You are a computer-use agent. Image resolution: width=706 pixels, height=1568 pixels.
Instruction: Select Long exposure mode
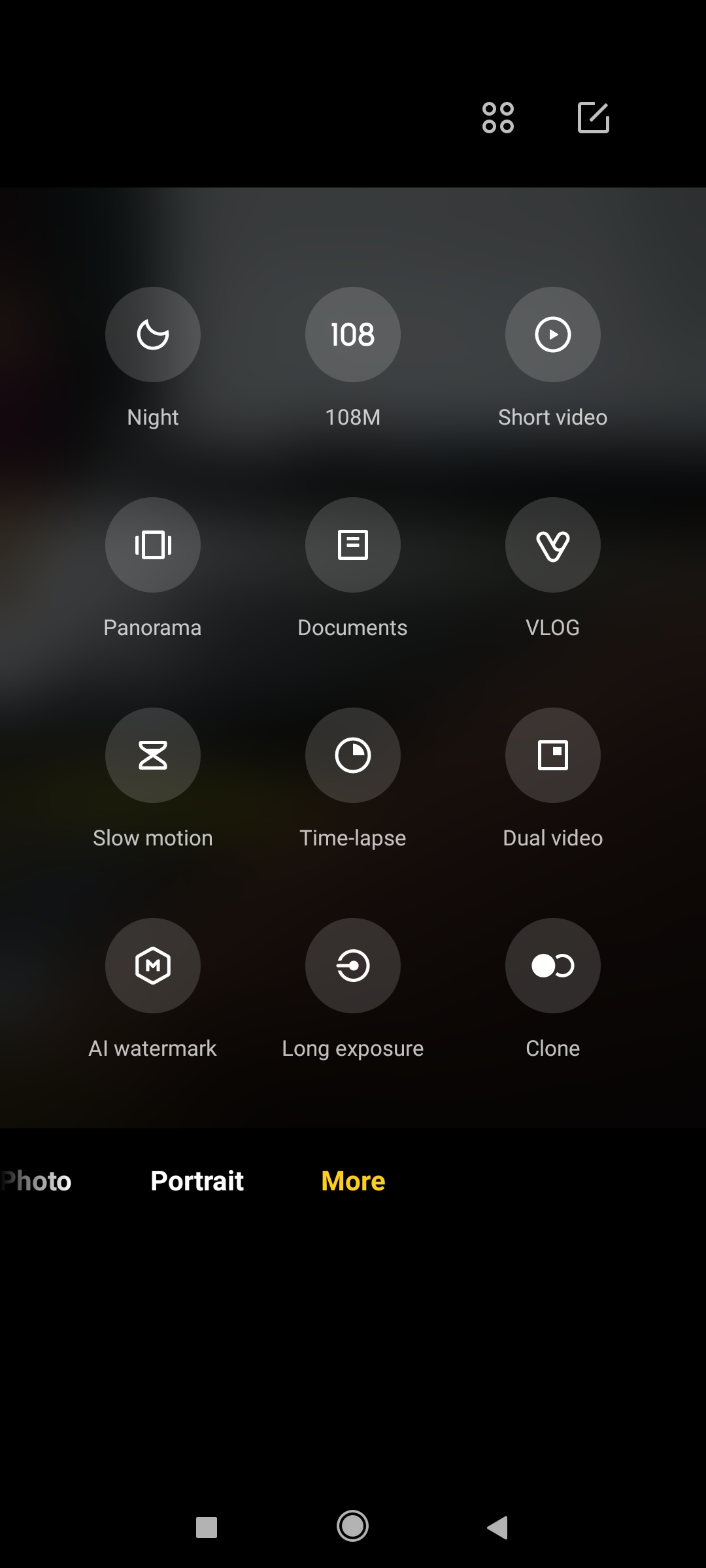point(353,966)
